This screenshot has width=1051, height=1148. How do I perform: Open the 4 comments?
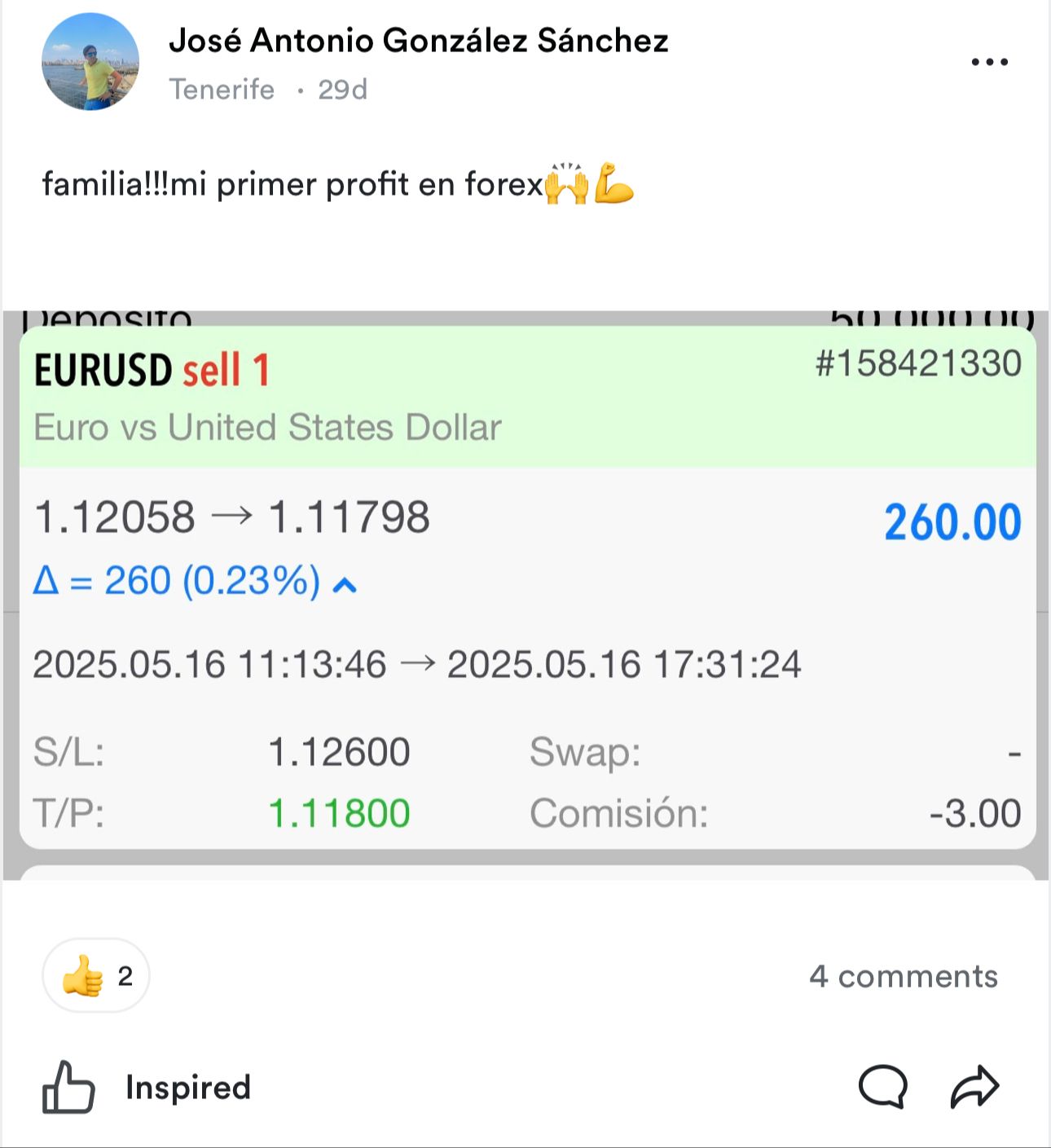click(x=903, y=976)
